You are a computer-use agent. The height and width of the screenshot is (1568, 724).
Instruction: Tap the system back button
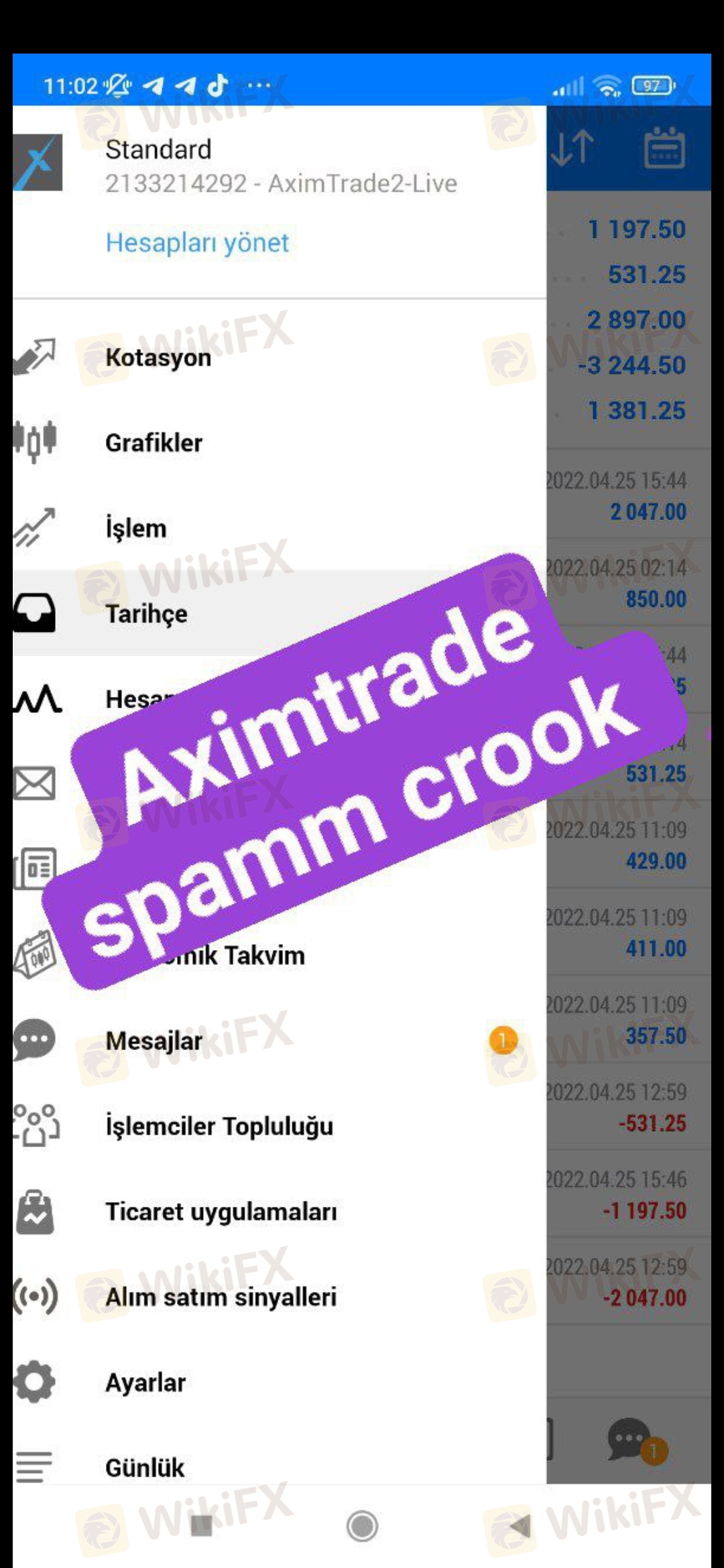coord(520,1526)
